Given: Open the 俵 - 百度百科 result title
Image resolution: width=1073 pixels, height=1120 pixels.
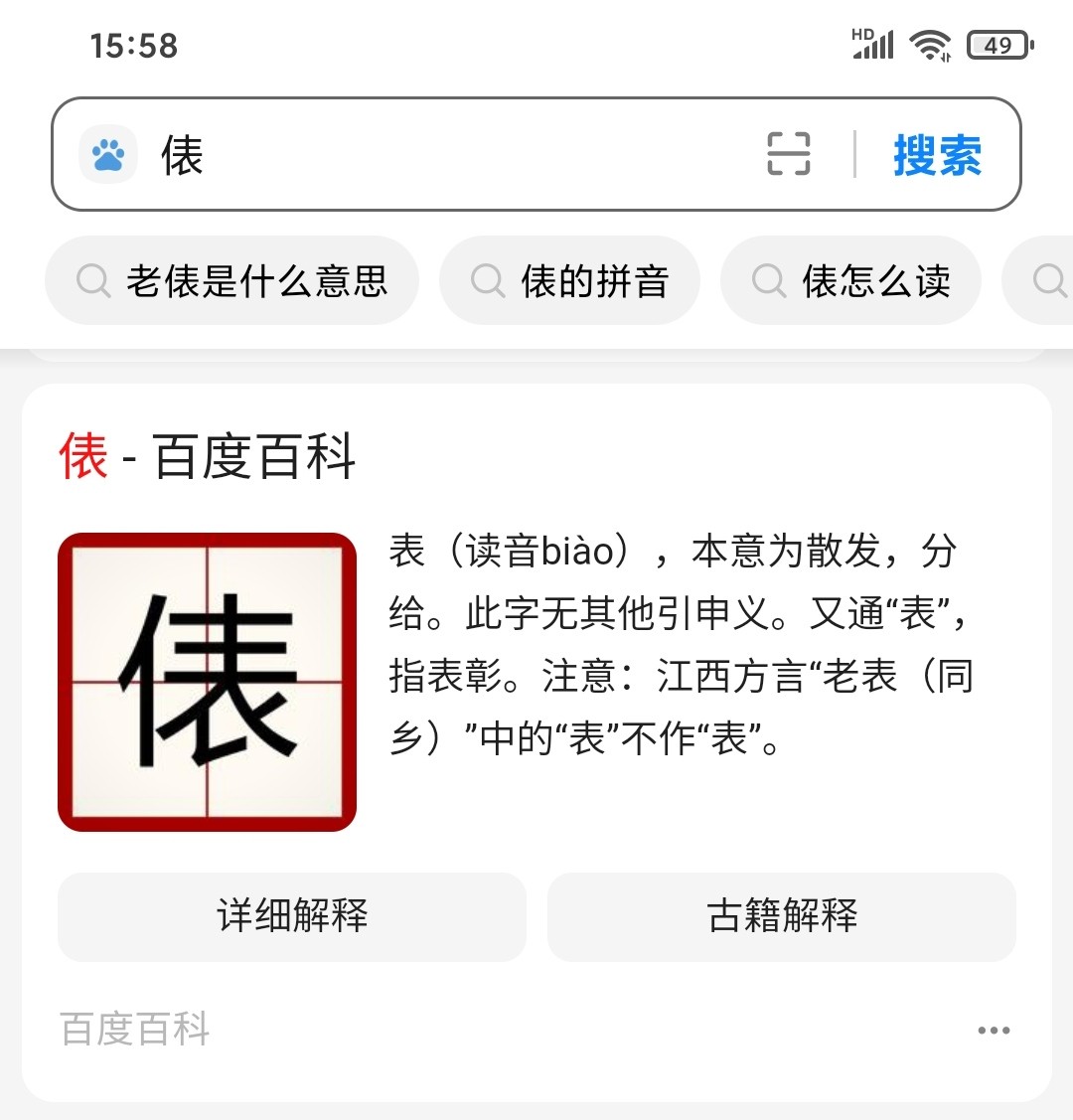Looking at the screenshot, I should coord(207,457).
